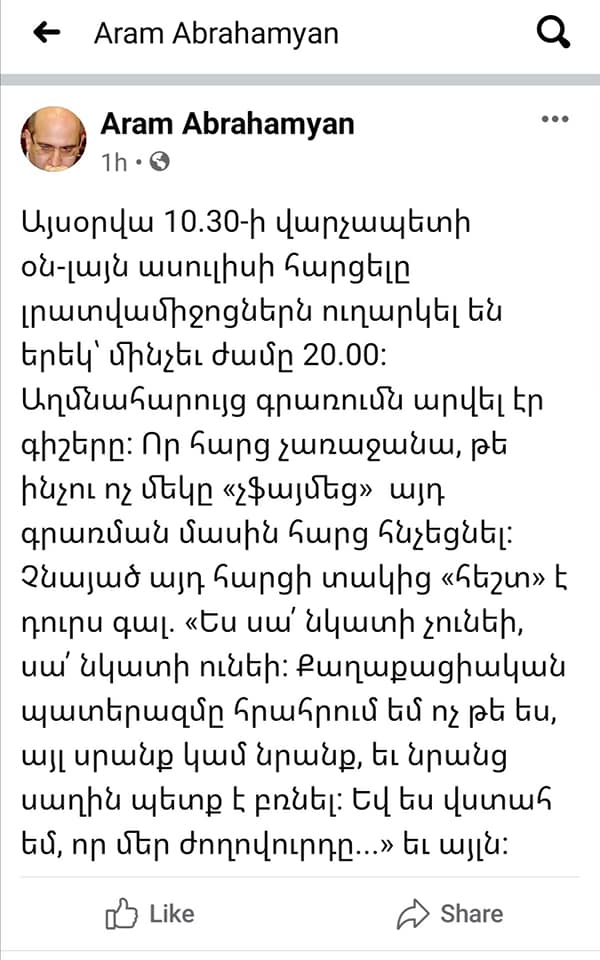
Task: Open search from the magnifier icon
Action: [x=553, y=33]
